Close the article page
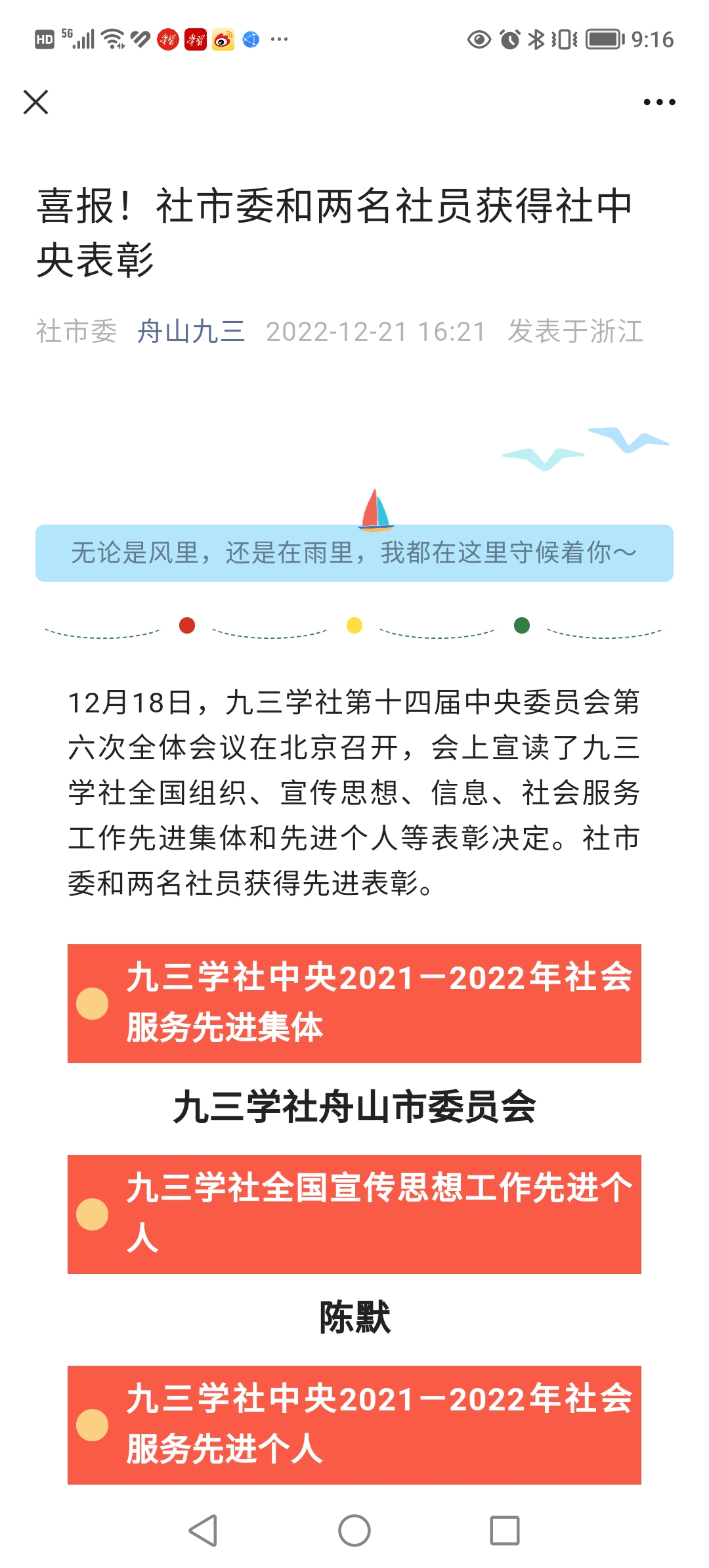Viewport: 709px width, 1568px height. 36,102
